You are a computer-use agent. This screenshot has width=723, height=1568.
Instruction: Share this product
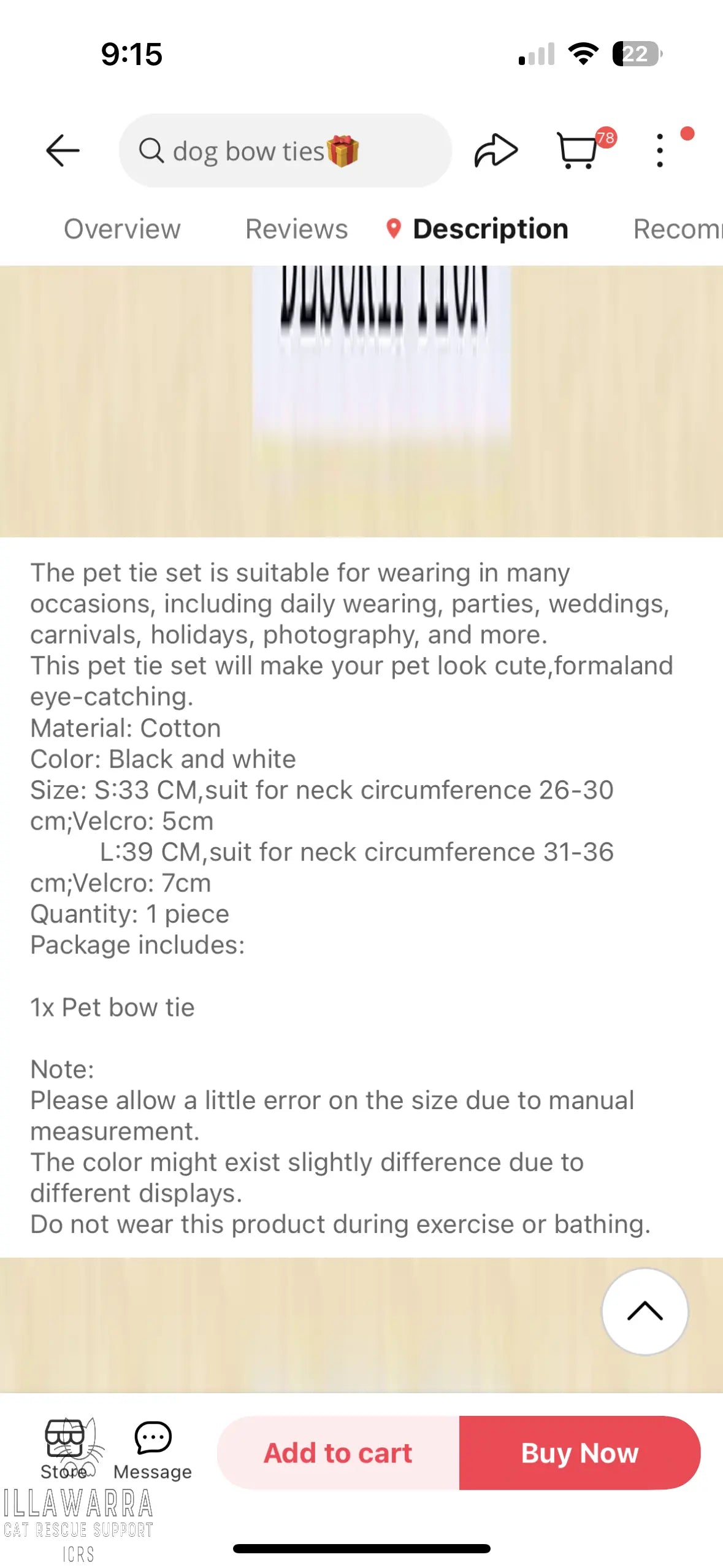click(495, 150)
